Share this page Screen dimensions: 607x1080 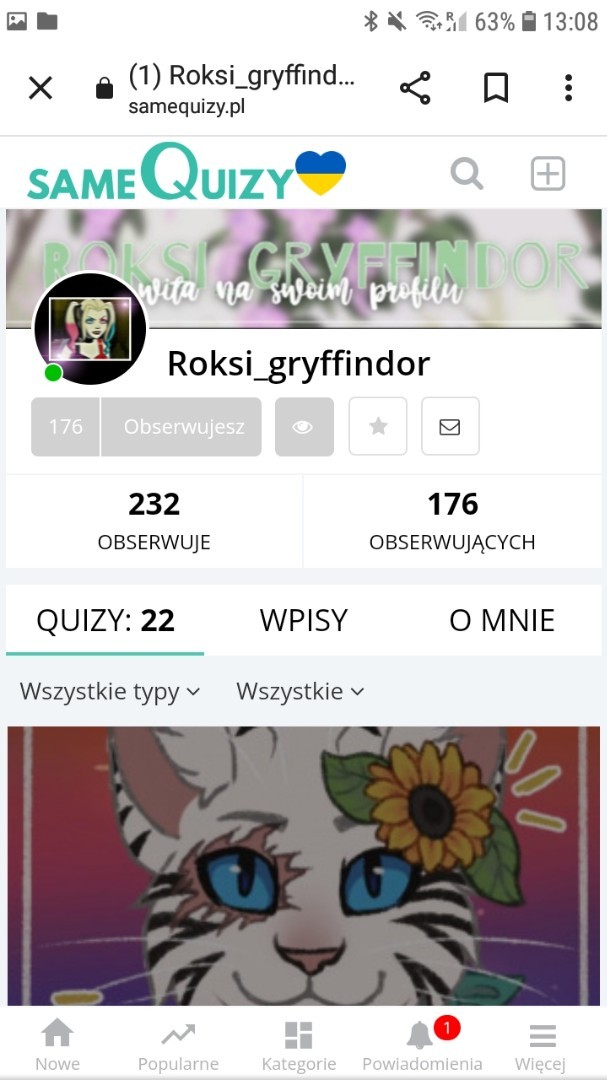coord(415,89)
